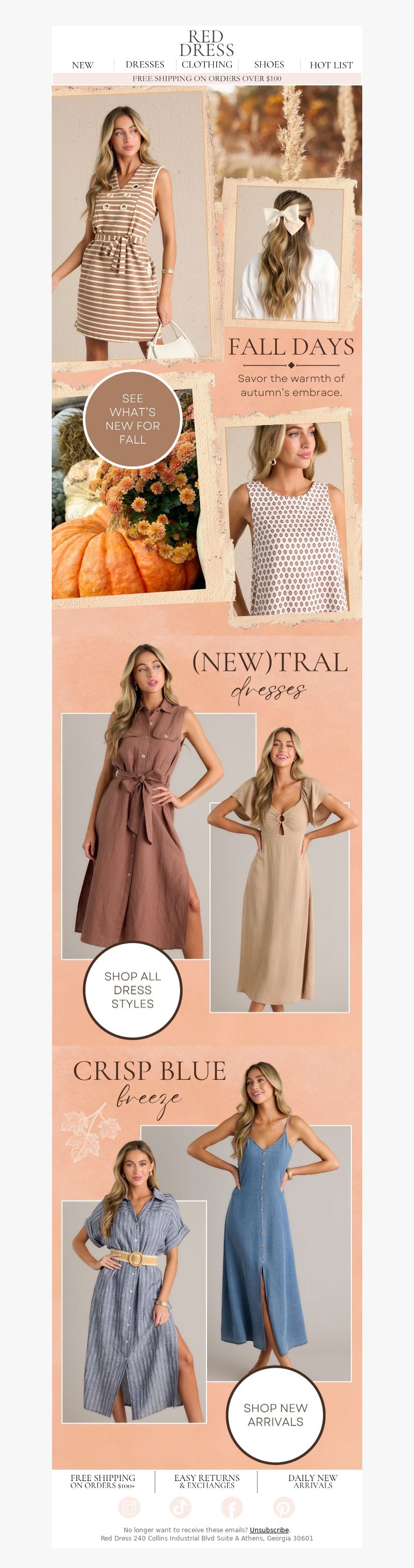The width and height of the screenshot is (414, 1568).
Task: View the HOT LIST
Action: click(x=331, y=65)
